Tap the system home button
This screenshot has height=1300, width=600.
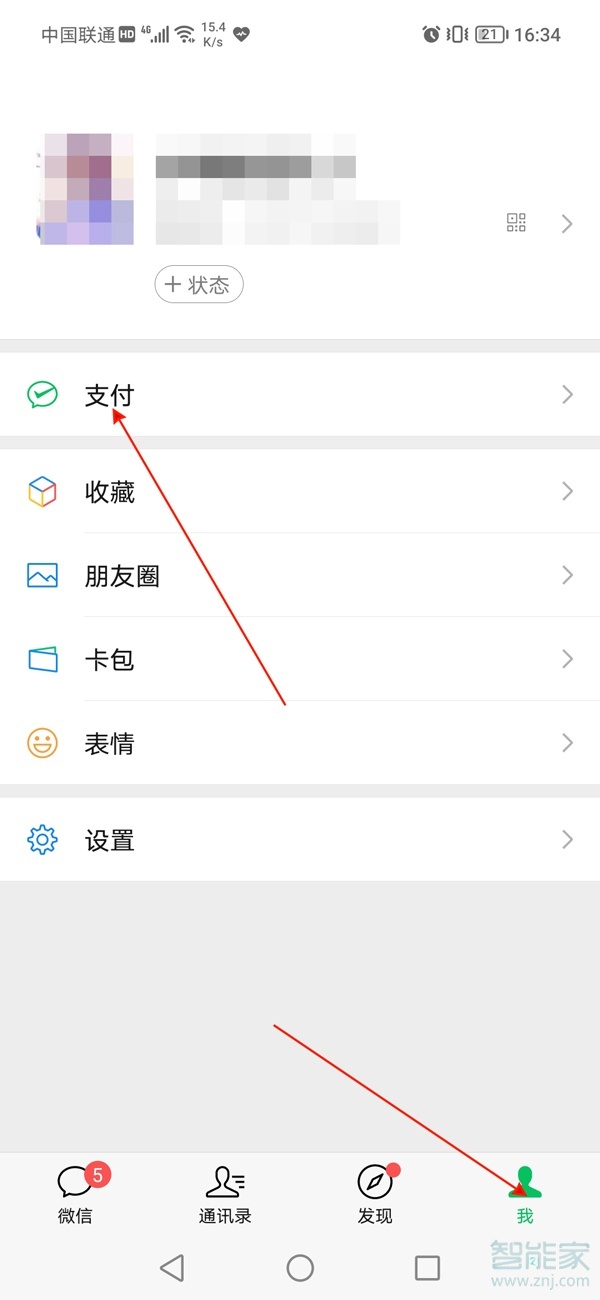(300, 1268)
